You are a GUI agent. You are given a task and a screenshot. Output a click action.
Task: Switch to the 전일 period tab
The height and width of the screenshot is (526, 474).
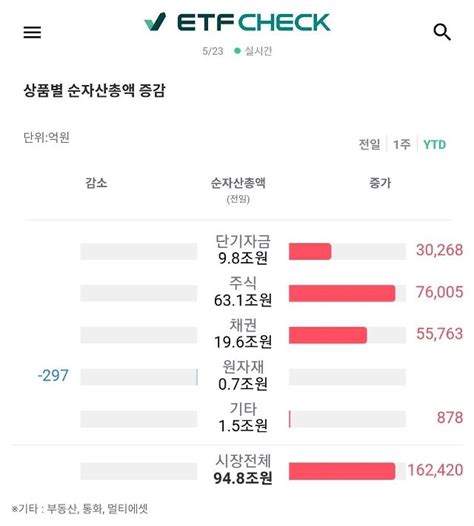pyautogui.click(x=370, y=145)
